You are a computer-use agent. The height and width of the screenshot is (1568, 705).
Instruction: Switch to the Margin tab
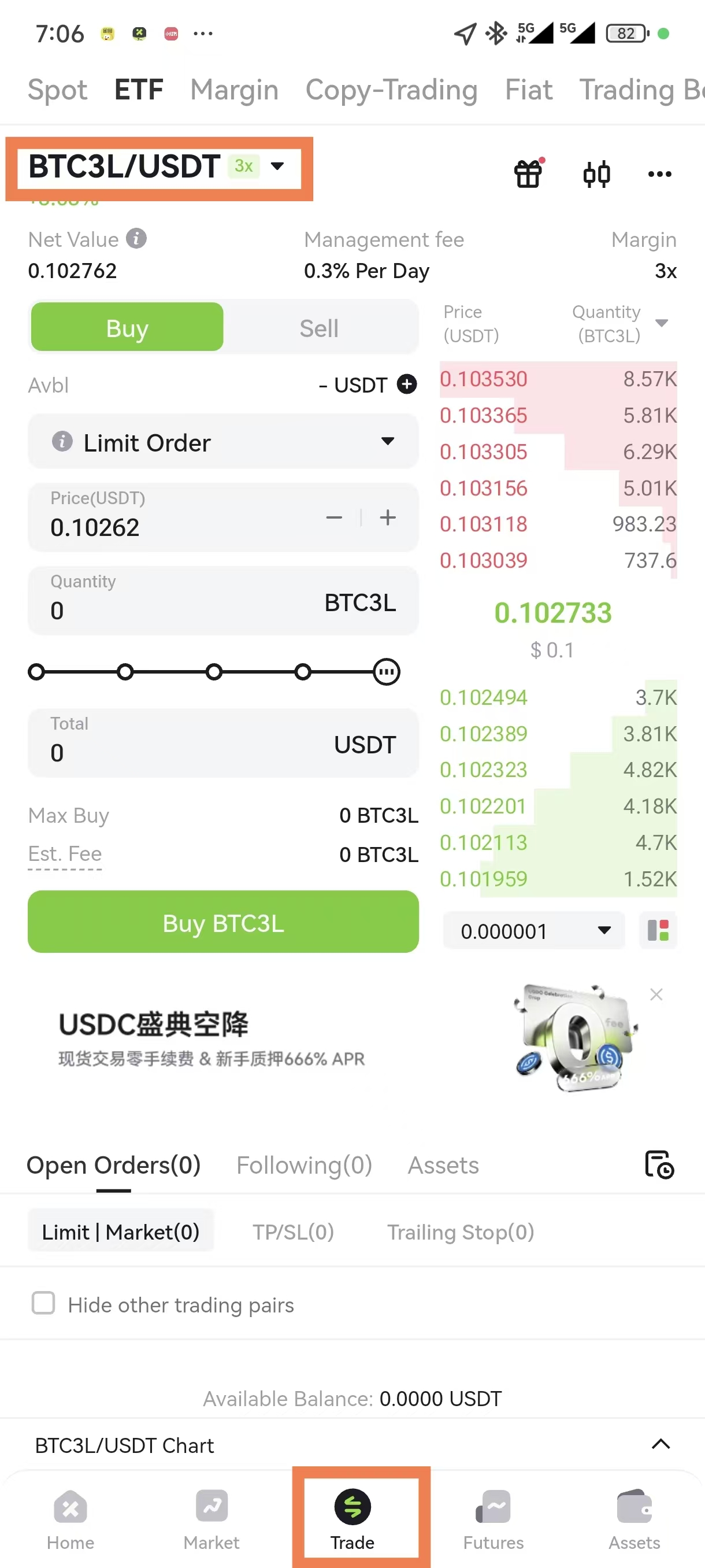click(234, 90)
